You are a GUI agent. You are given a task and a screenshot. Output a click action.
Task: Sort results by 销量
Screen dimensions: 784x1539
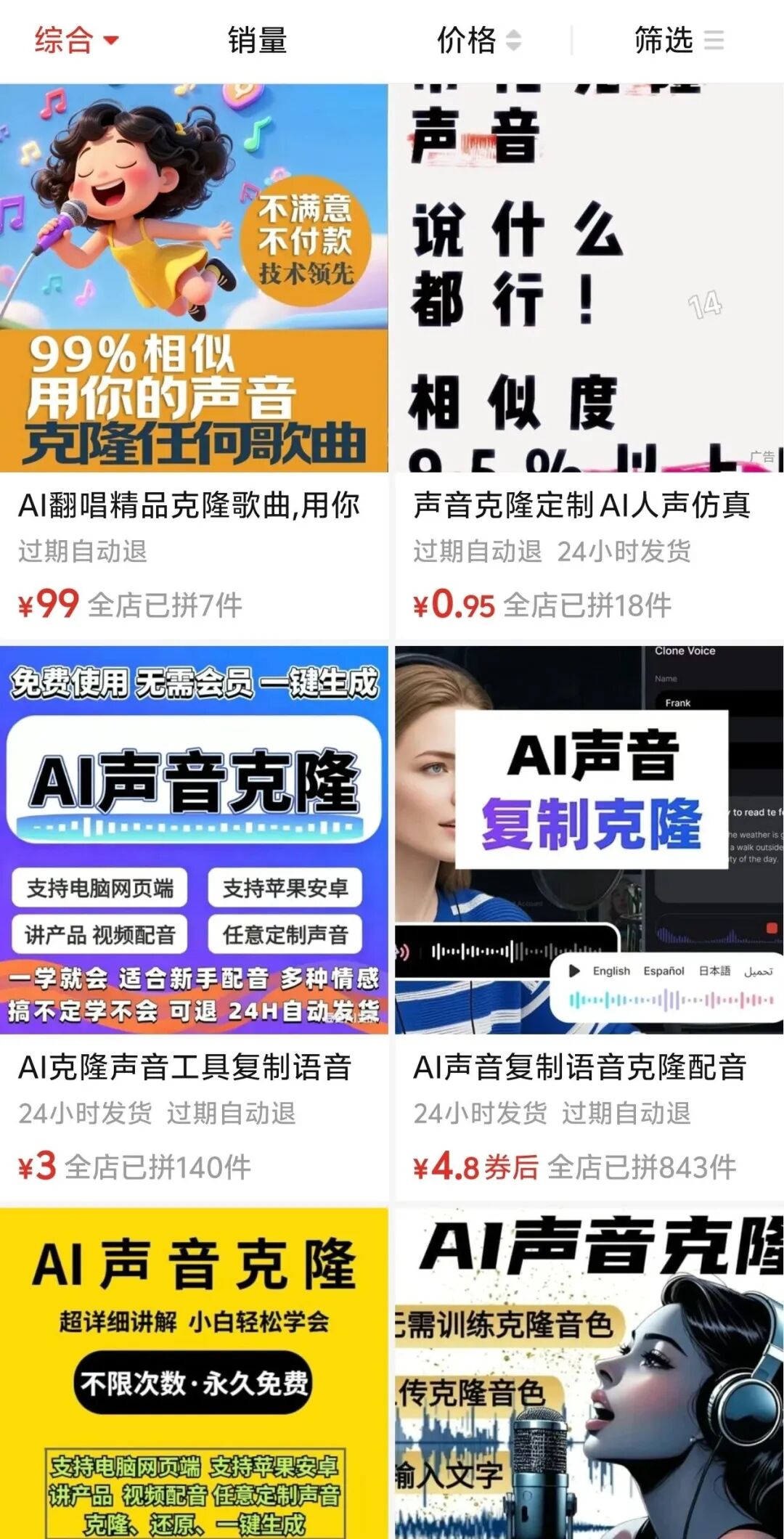tap(257, 41)
